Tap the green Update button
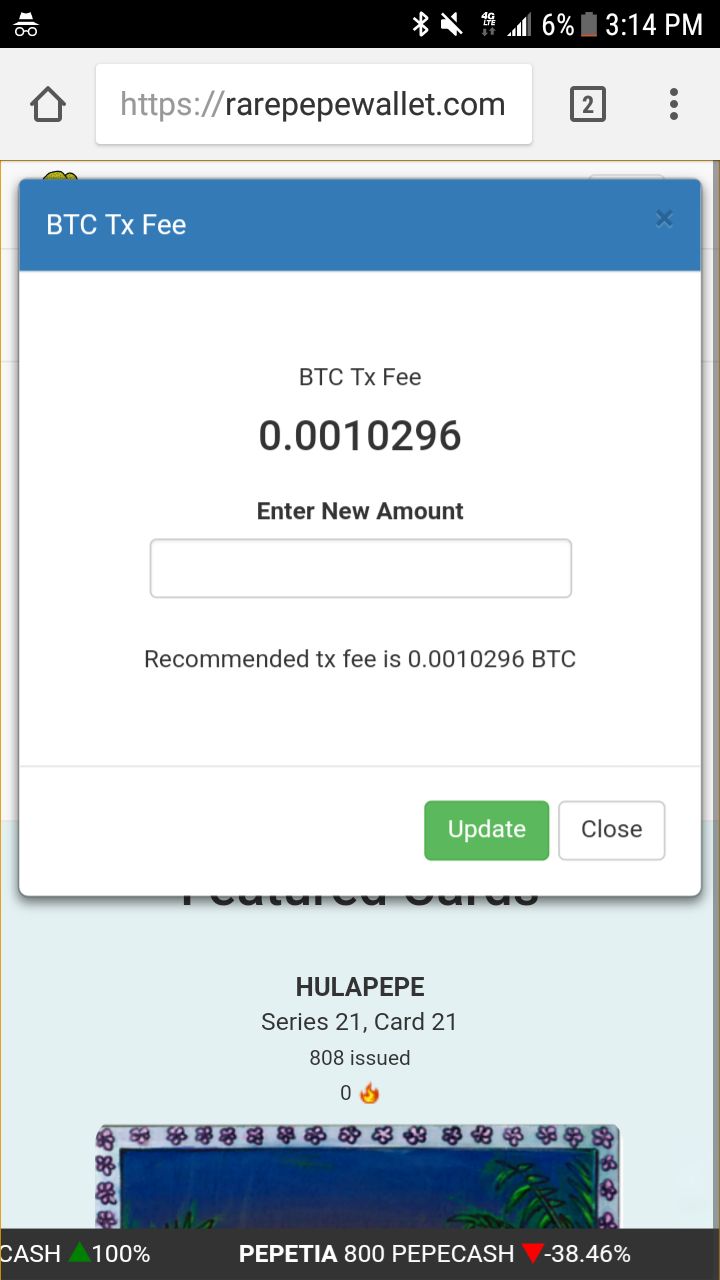720x1280 pixels. coord(487,830)
